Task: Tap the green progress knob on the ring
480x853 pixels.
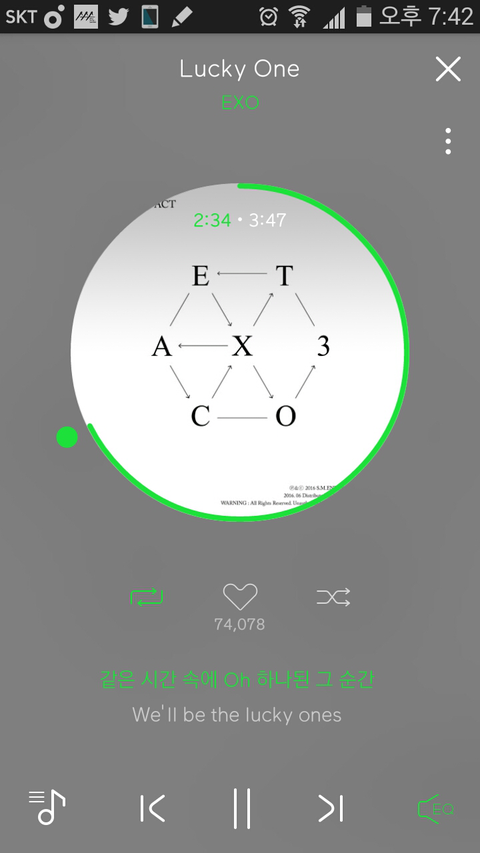Action: coord(67,437)
